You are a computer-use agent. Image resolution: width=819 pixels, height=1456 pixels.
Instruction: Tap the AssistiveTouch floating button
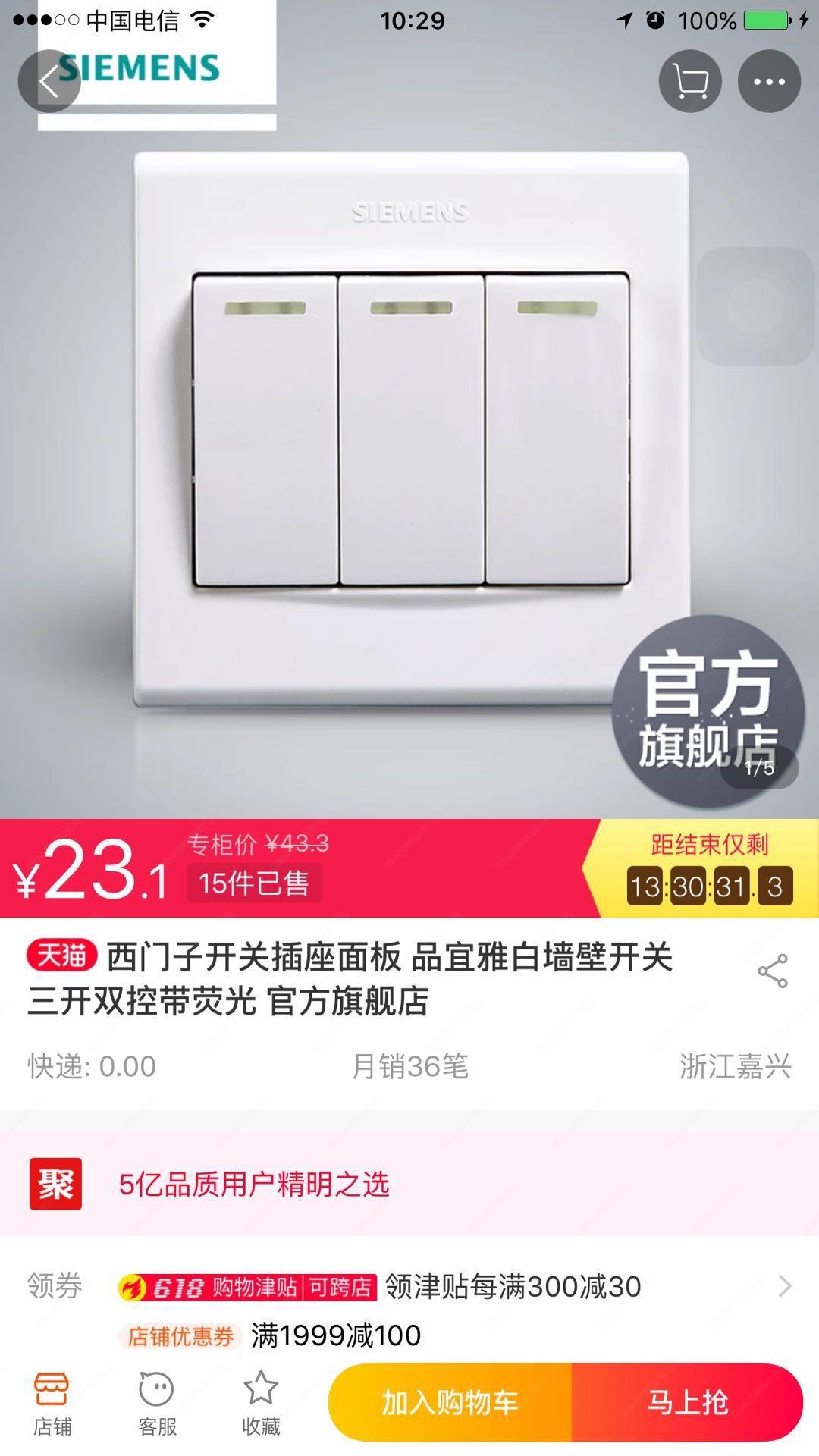(x=755, y=306)
